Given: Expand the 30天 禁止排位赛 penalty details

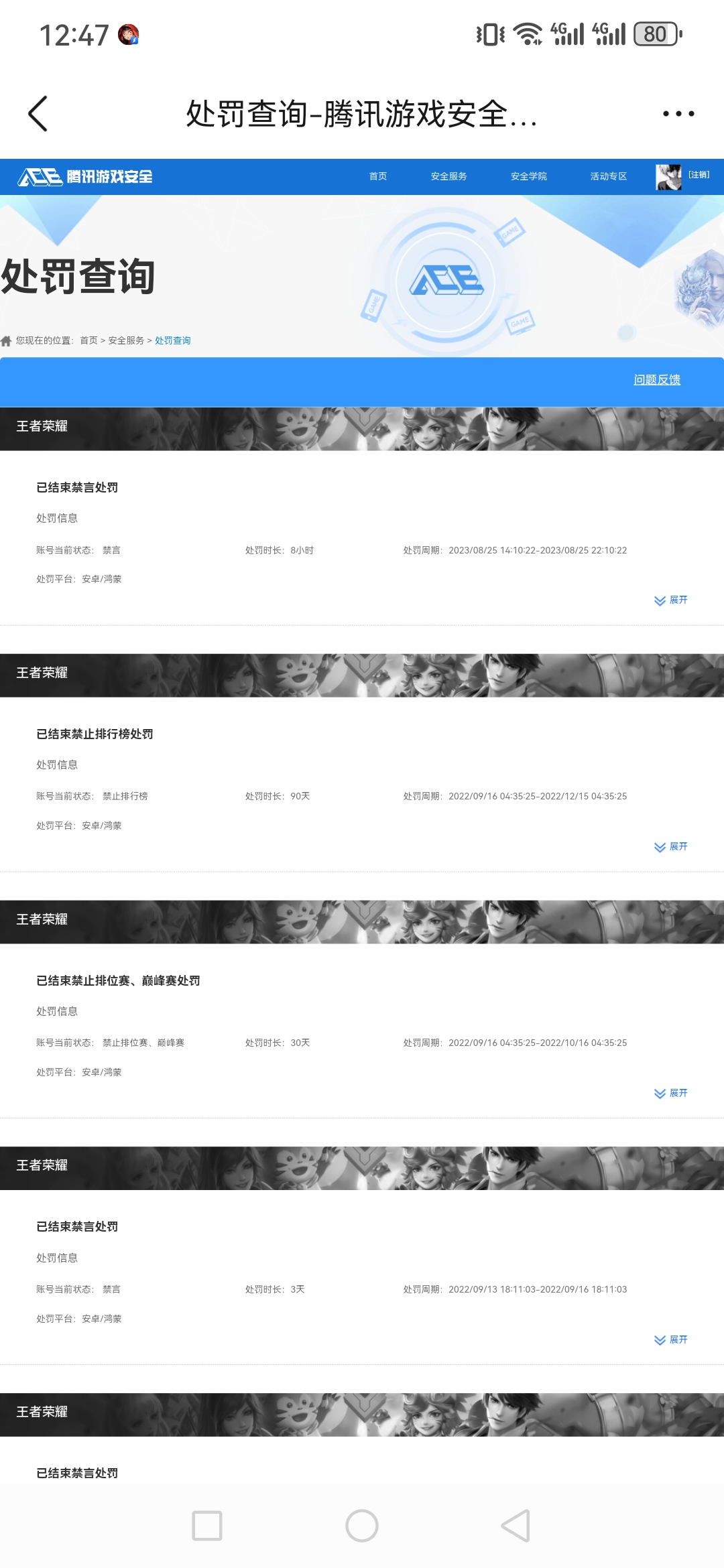Looking at the screenshot, I should [x=671, y=1094].
